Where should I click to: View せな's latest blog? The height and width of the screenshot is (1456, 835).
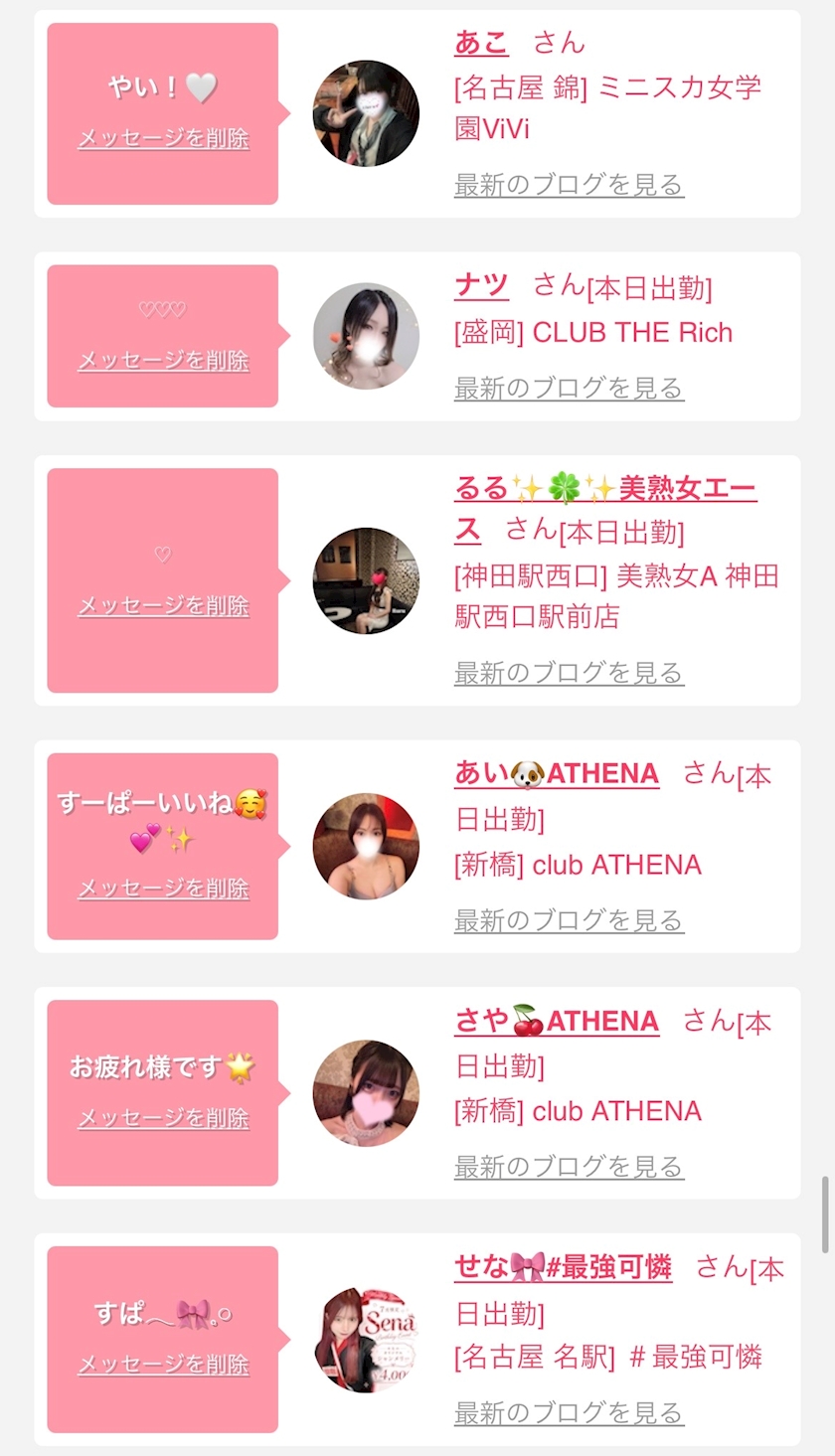click(569, 1412)
